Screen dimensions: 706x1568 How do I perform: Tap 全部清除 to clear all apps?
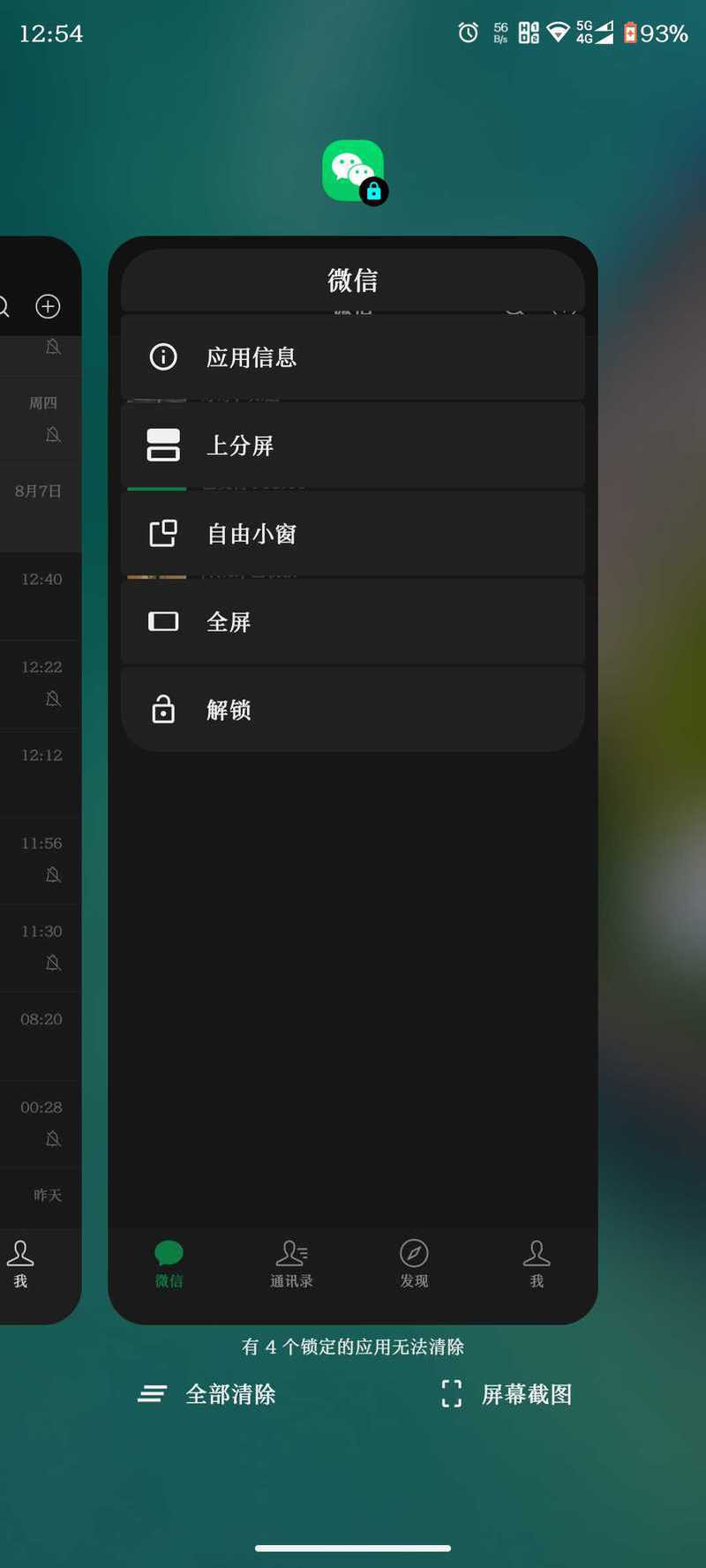coord(207,1394)
